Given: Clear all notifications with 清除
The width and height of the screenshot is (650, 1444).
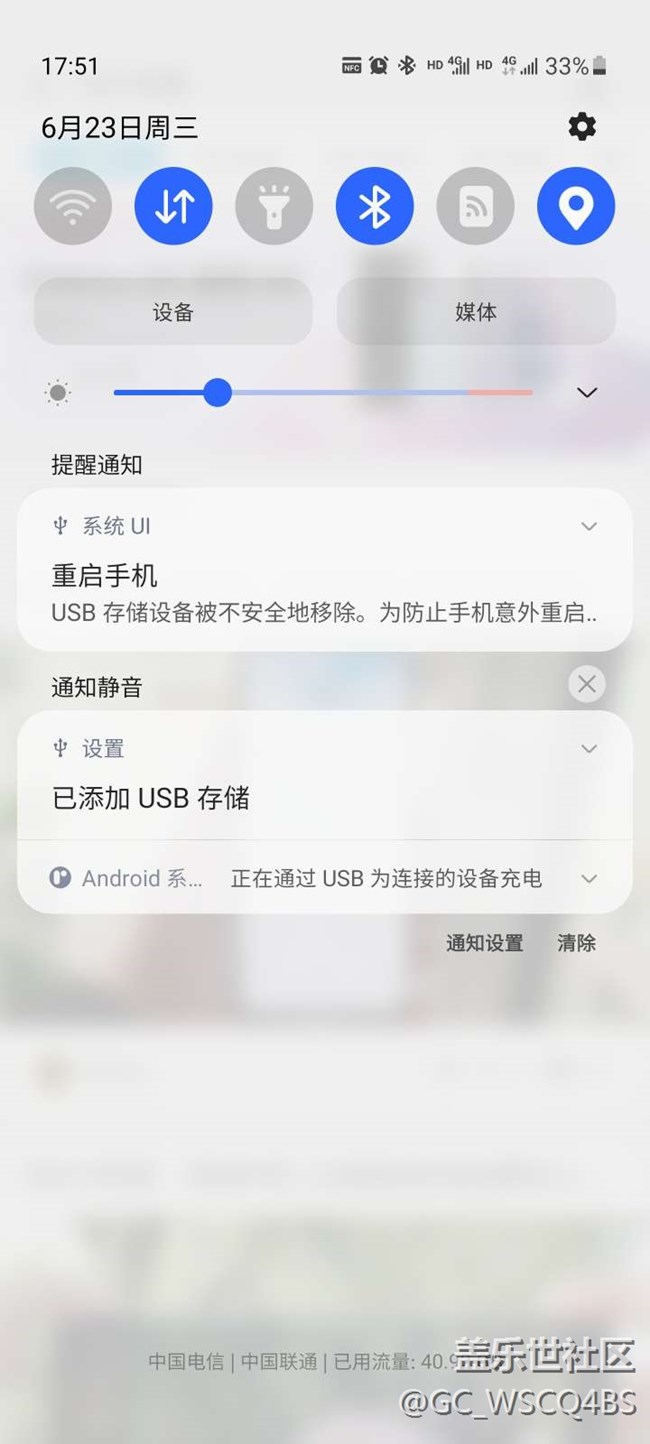Looking at the screenshot, I should [x=576, y=943].
